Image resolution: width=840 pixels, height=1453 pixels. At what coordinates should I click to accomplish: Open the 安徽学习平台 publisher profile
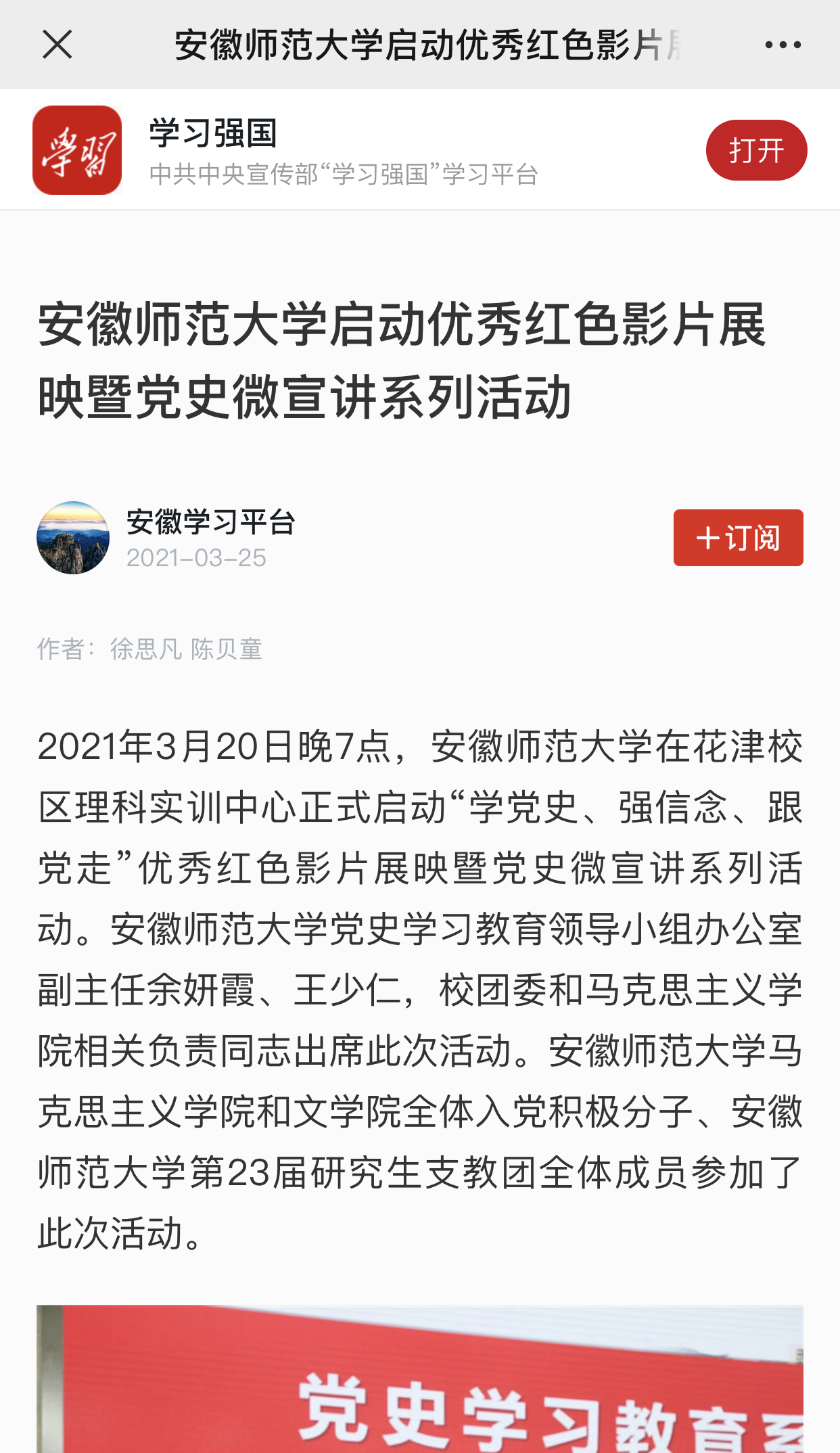tap(210, 522)
